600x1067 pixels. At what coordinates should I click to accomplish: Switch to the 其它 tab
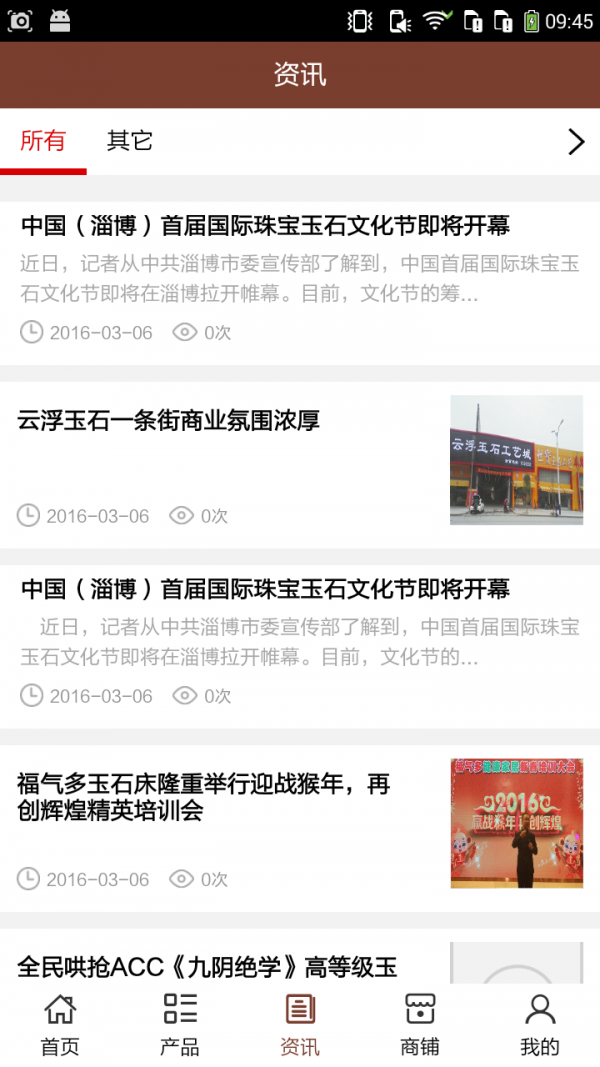[130, 141]
